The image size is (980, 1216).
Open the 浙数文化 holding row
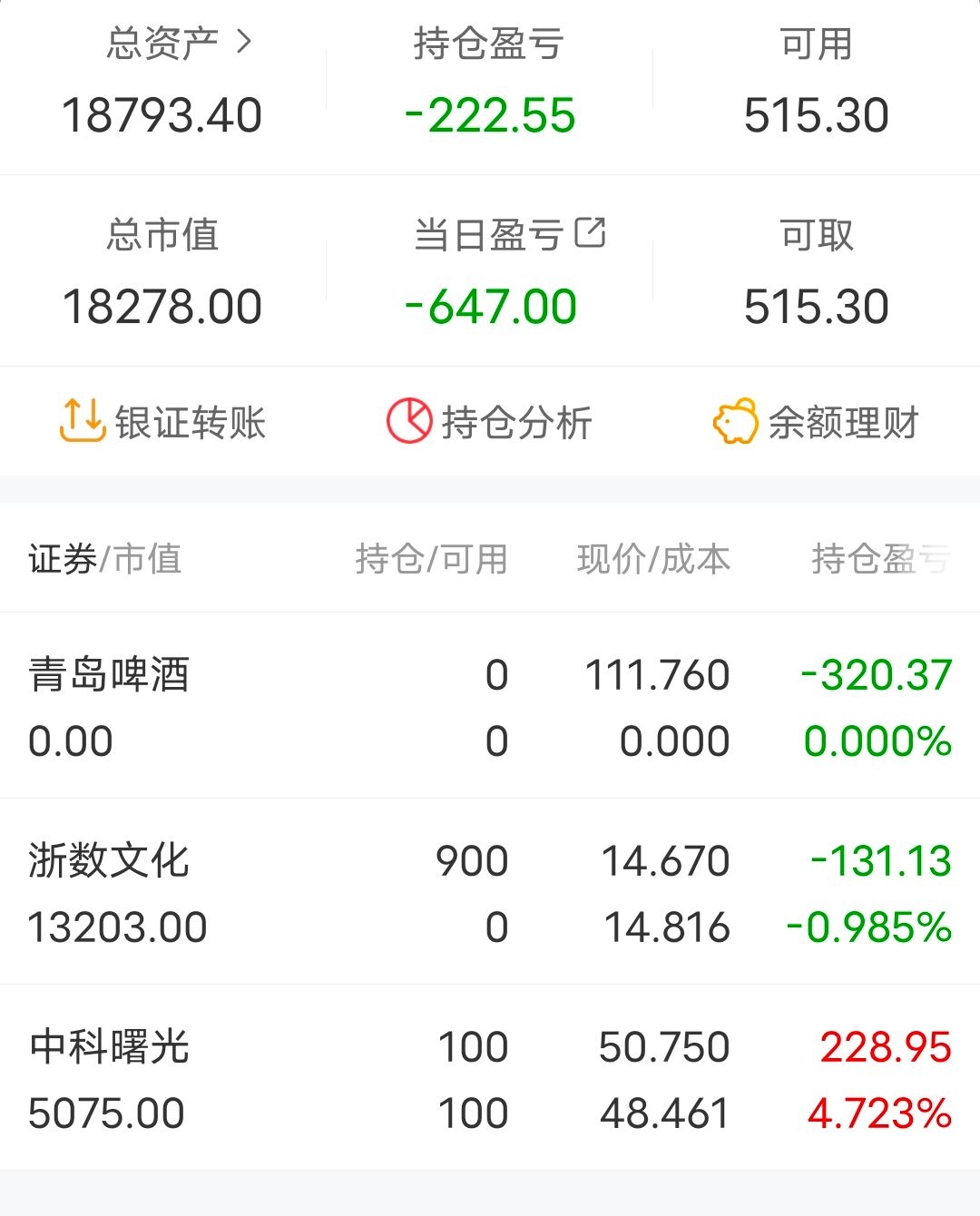pos(490,892)
